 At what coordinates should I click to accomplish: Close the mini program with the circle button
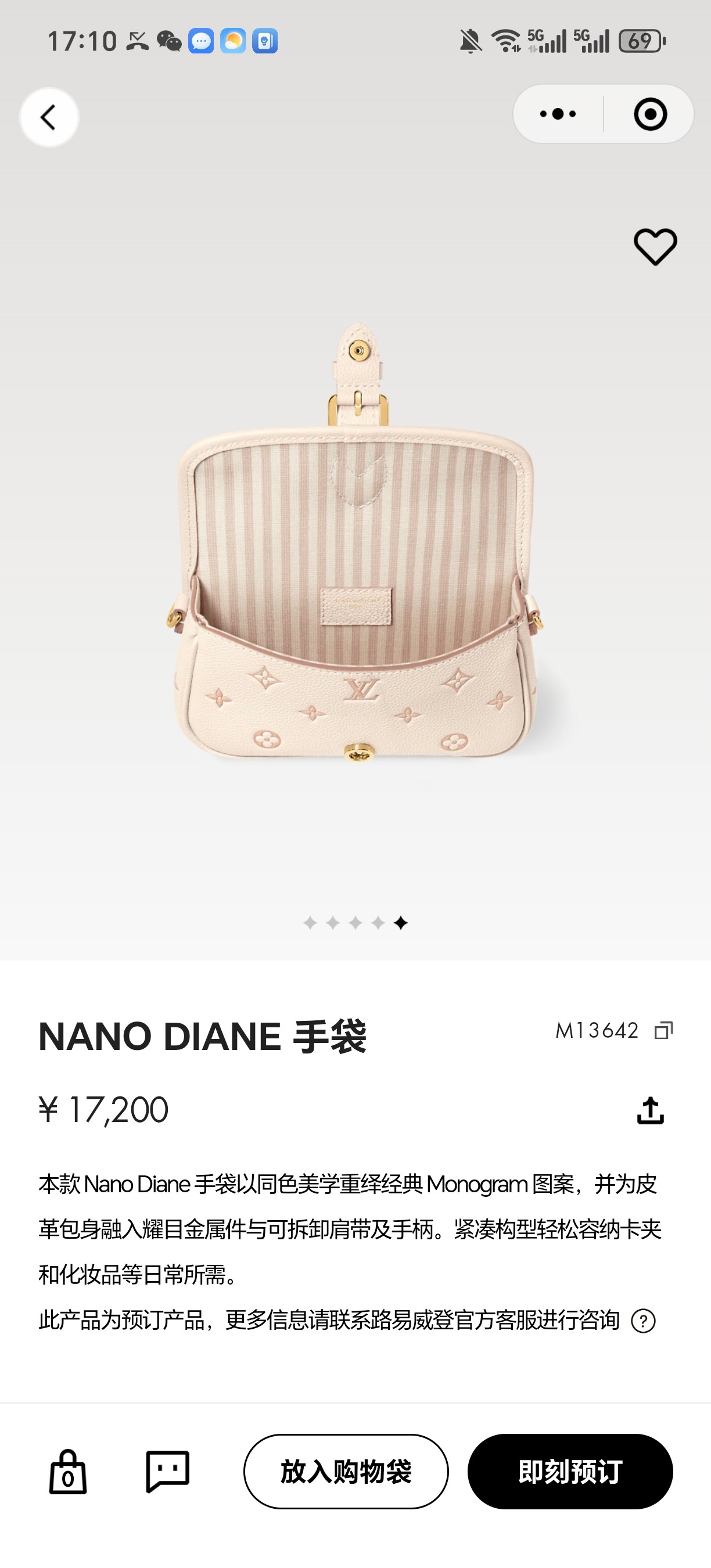pyautogui.click(x=650, y=114)
